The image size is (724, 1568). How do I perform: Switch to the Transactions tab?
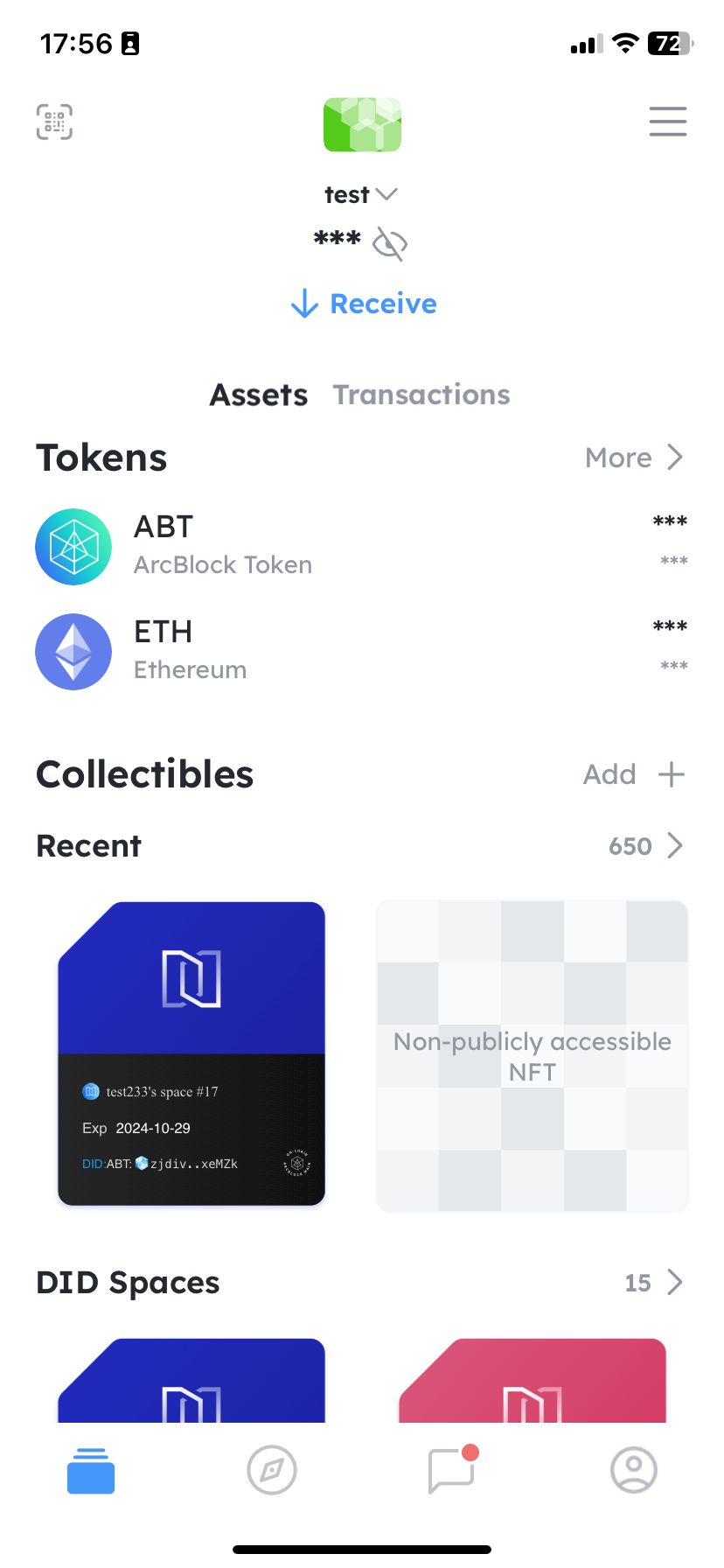[421, 395]
